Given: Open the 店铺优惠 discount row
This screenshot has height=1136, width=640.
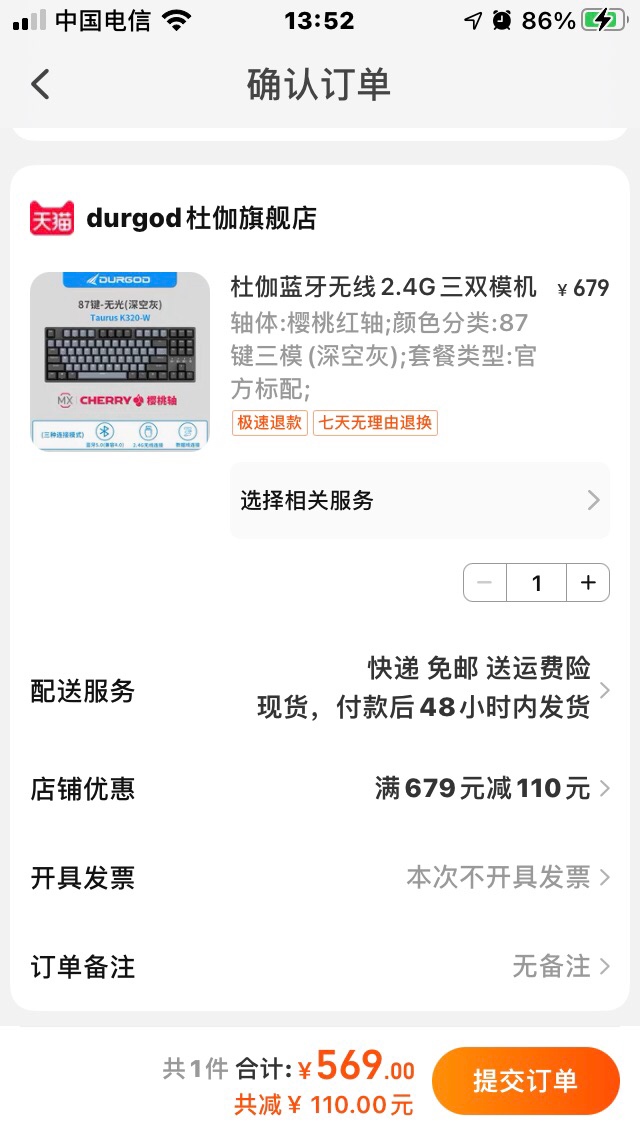Looking at the screenshot, I should click(320, 789).
